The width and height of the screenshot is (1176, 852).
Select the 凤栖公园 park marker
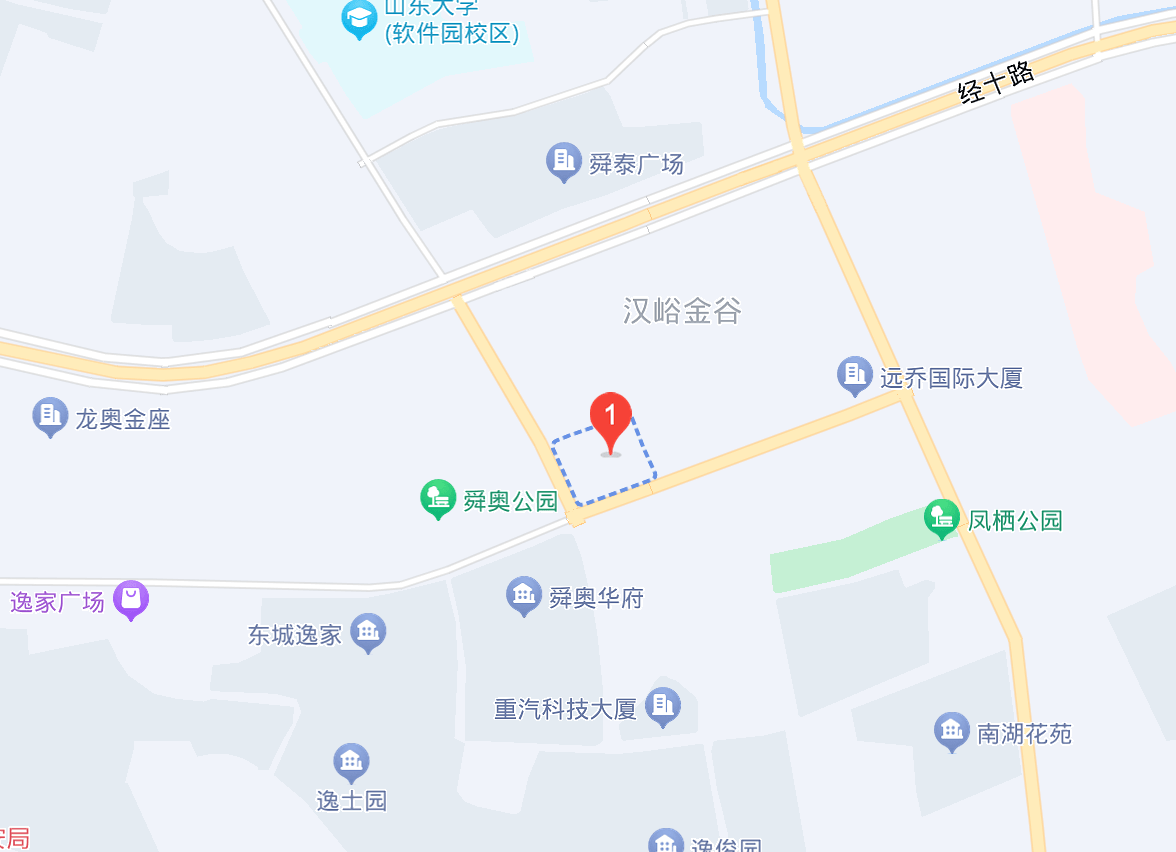click(940, 518)
